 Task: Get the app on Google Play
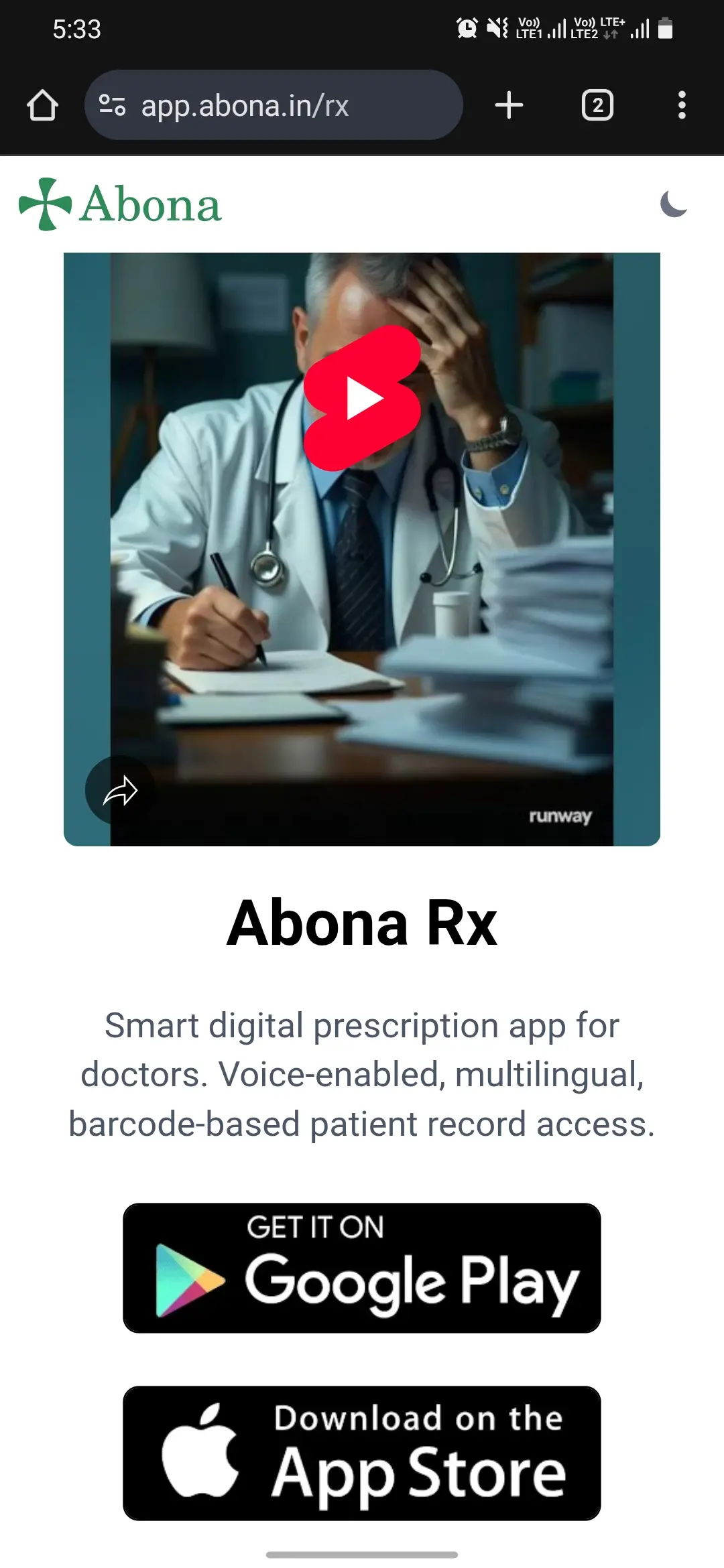(x=362, y=1268)
